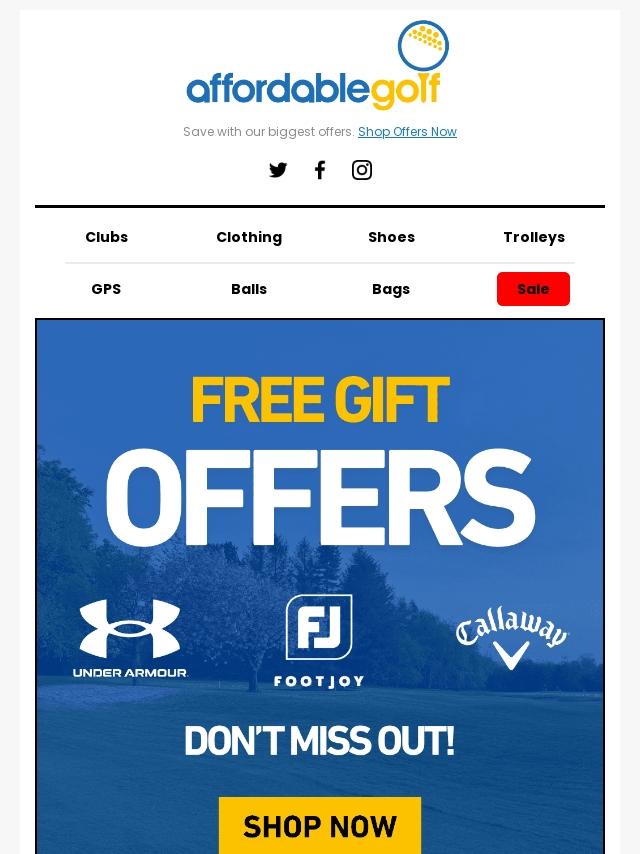Image resolution: width=640 pixels, height=854 pixels.
Task: Visit the Facebook page icon
Action: pyautogui.click(x=320, y=170)
